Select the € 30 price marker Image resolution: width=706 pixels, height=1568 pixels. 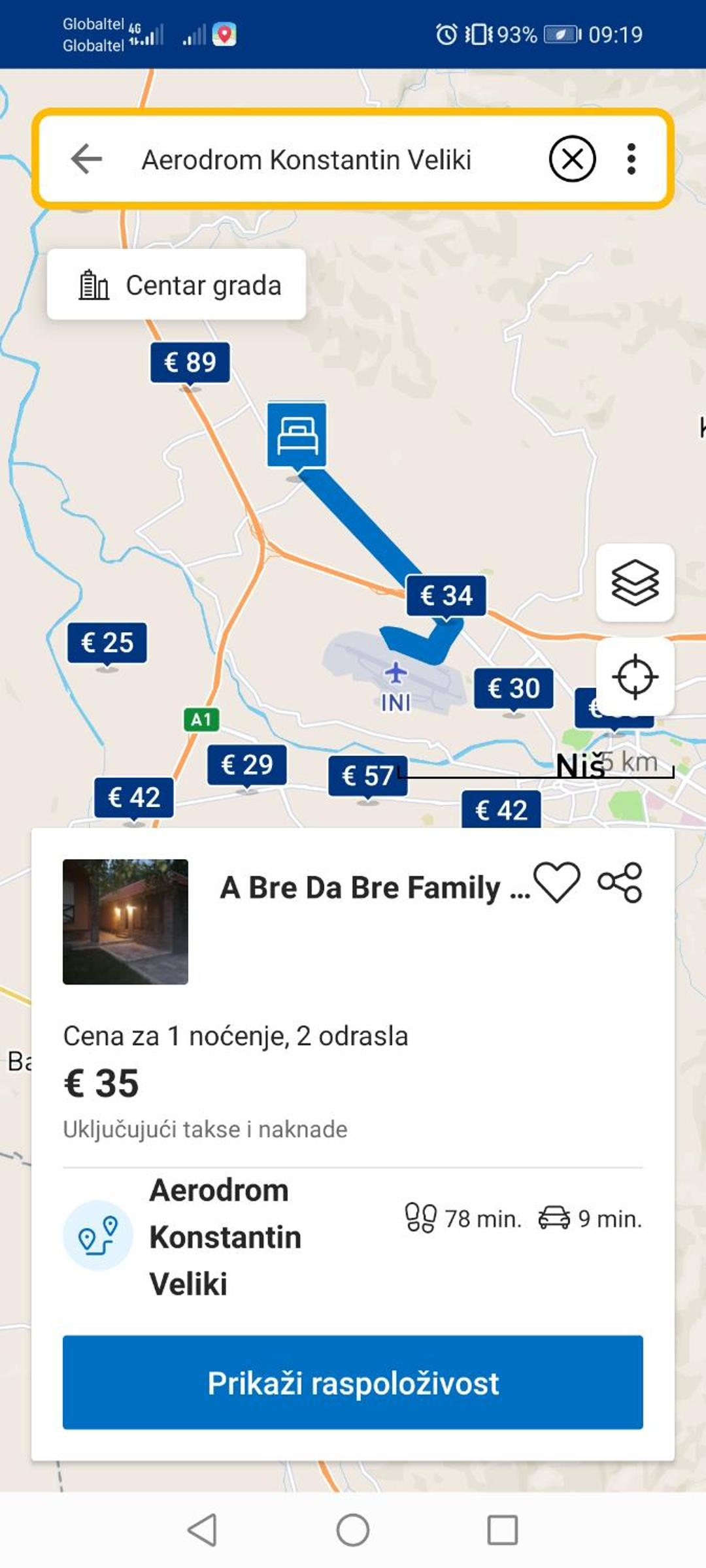point(514,689)
